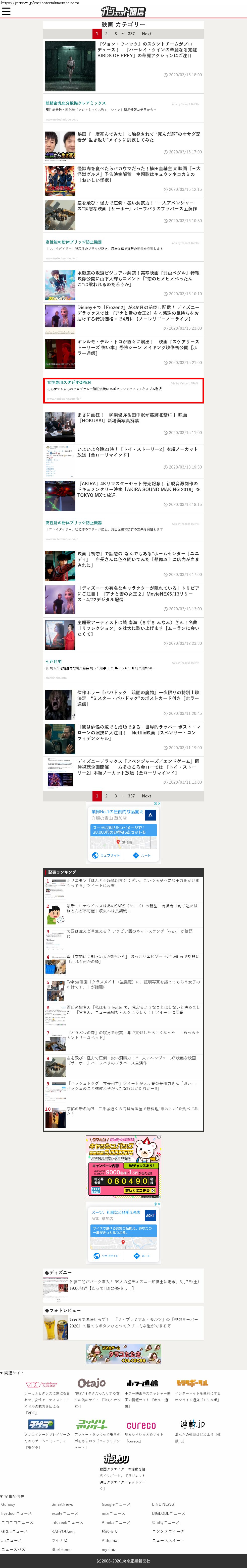247x1568 pixels.
Task: Tap Next in top pagination
Action: pyautogui.click(x=146, y=33)
